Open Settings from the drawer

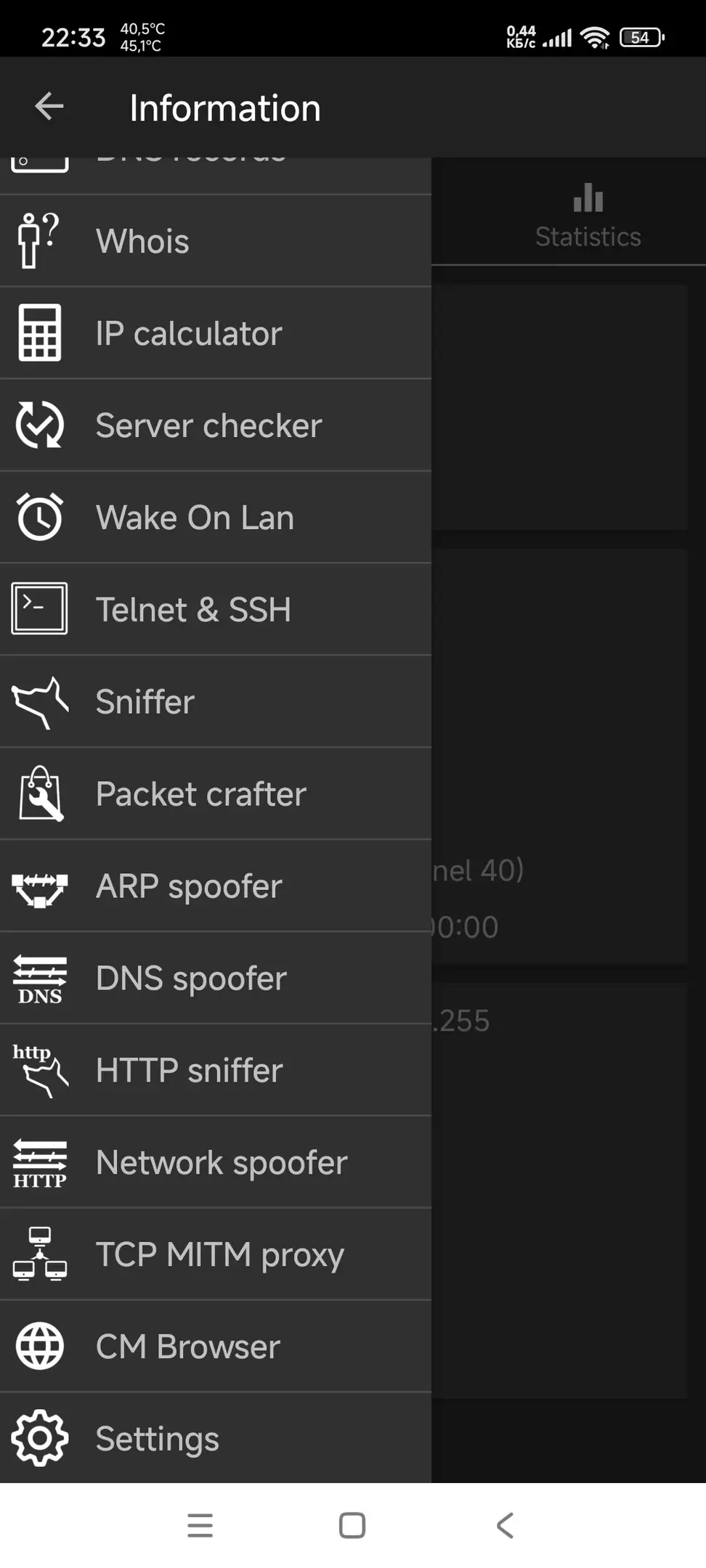pyautogui.click(x=216, y=1439)
